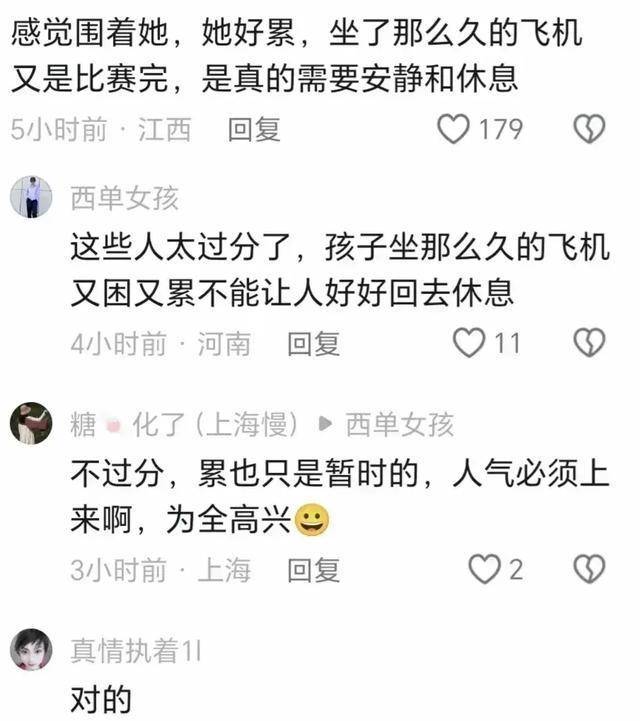Screen dimensions: 640x721
Task: Like the reply posted from 上海
Action: click(x=485, y=570)
